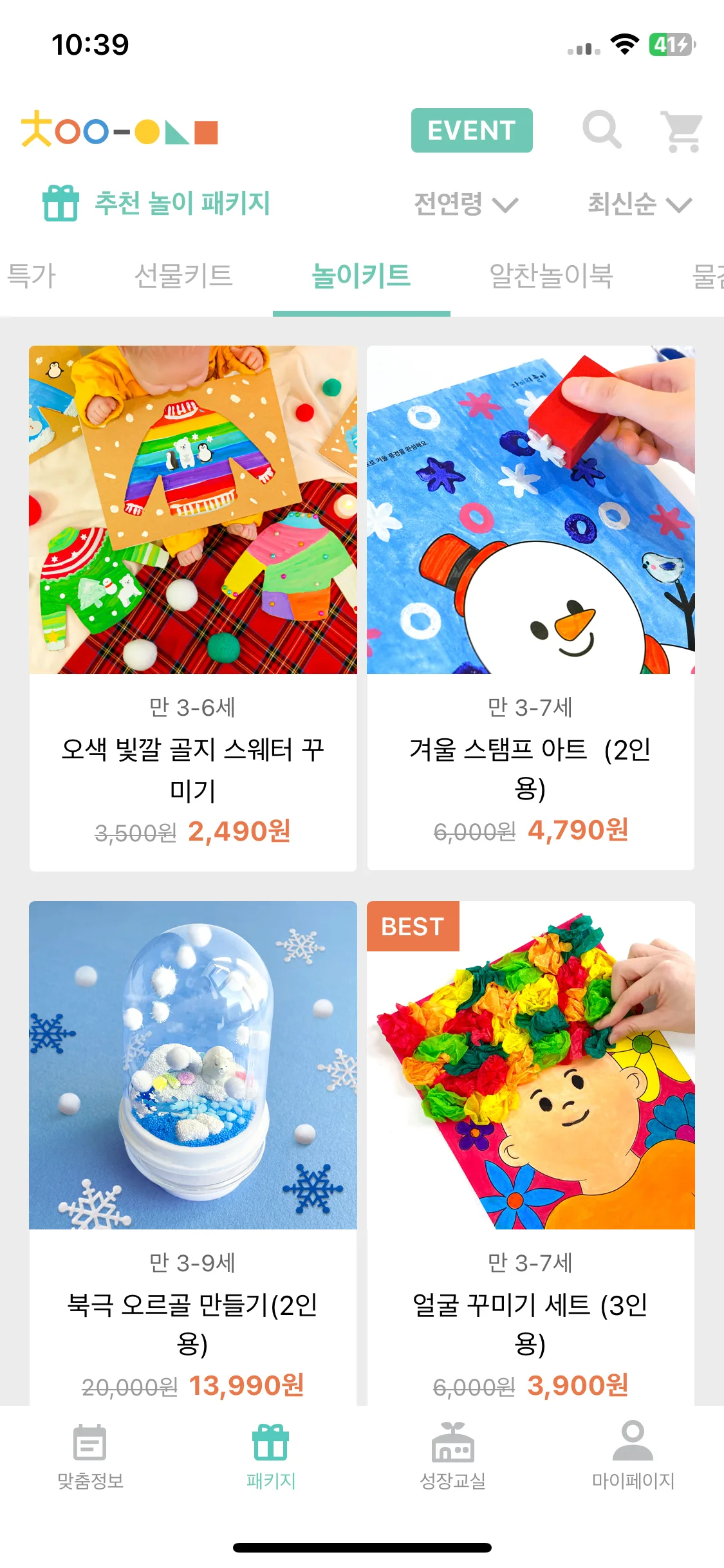Image resolution: width=724 pixels, height=1568 pixels.
Task: Select the 놀이키트 tab
Action: coord(361,276)
